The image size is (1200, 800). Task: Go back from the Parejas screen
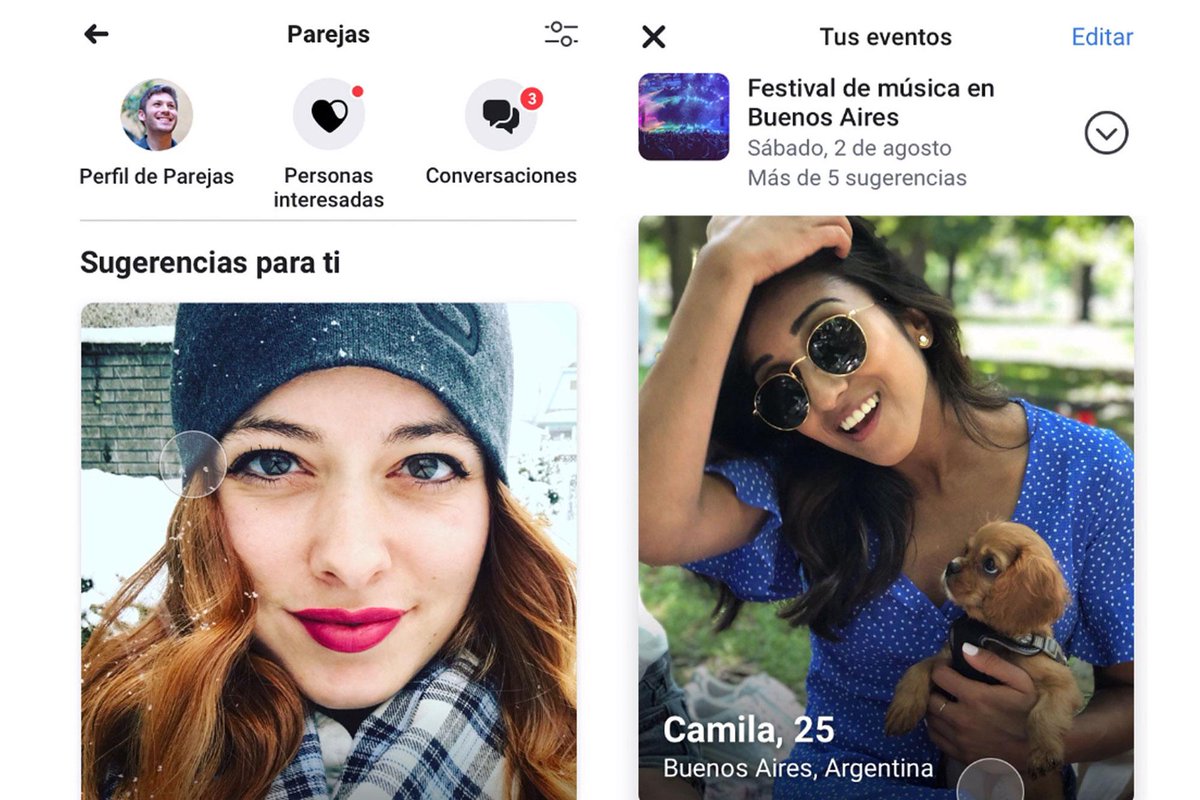96,34
